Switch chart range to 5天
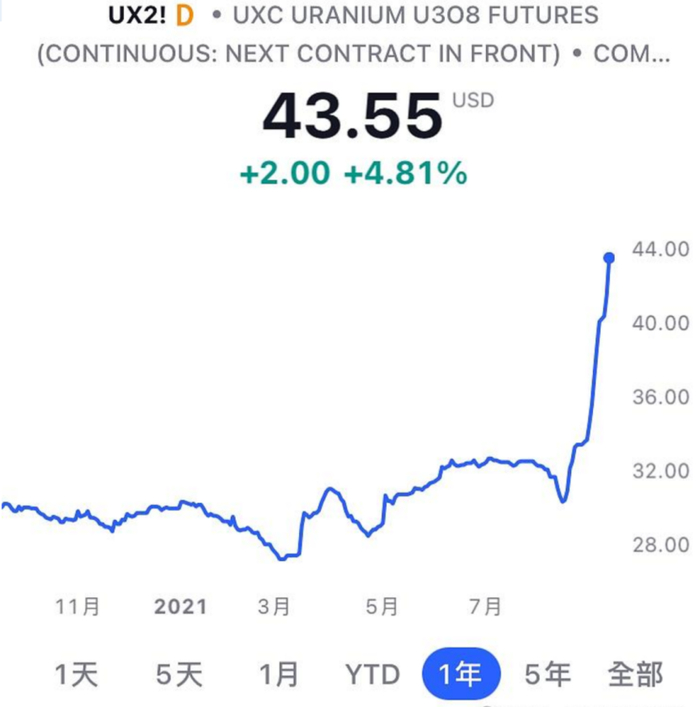This screenshot has height=707, width=700. (179, 674)
